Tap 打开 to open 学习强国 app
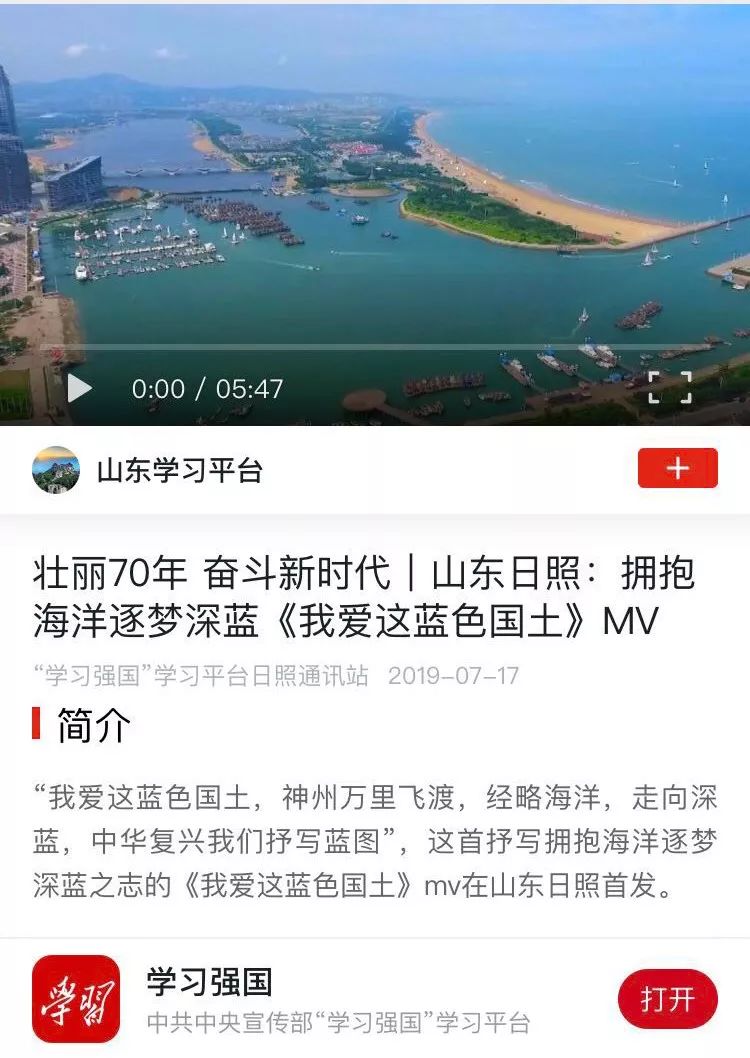This screenshot has height=1058, width=750. pyautogui.click(x=667, y=998)
